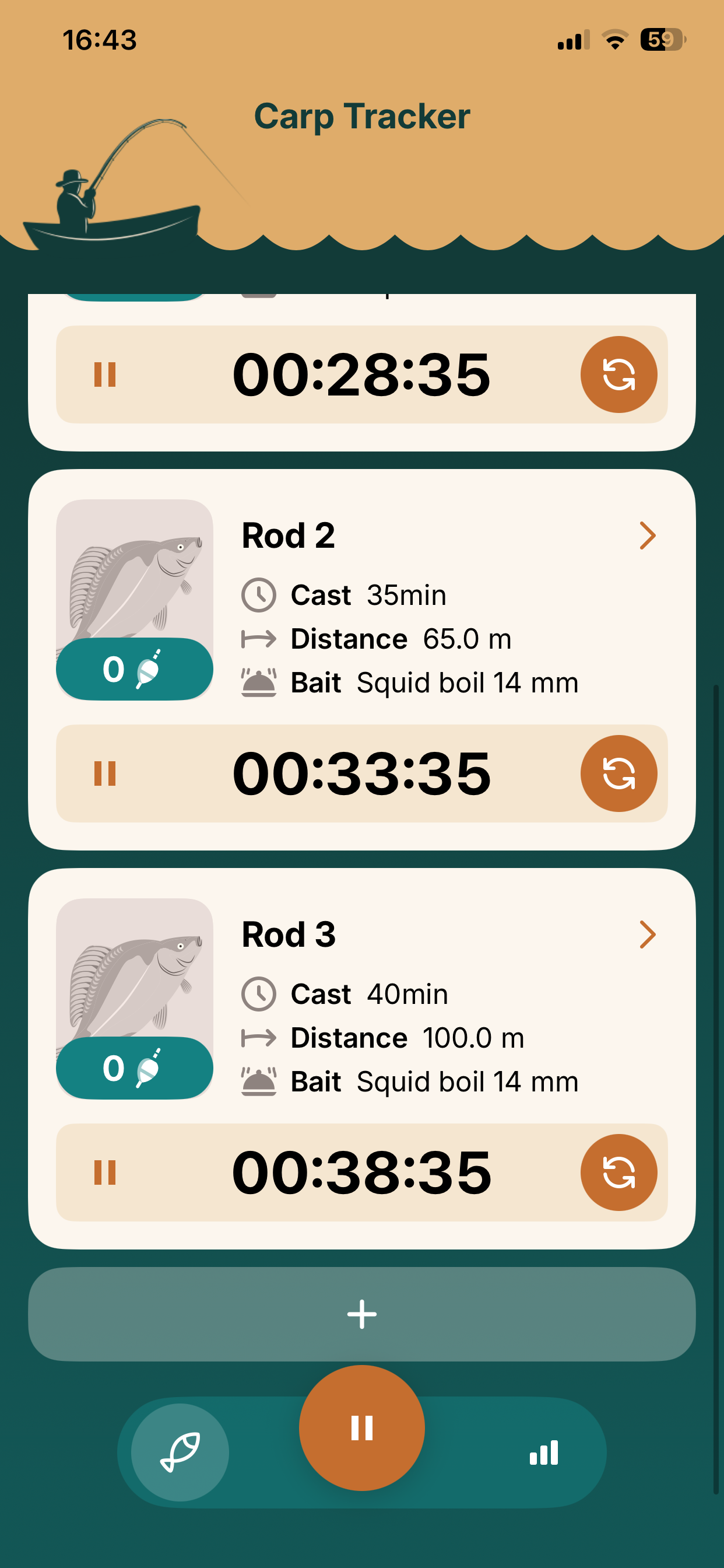Image resolution: width=724 pixels, height=1568 pixels.
Task: Reset the Rod 2 timer
Action: pos(618,773)
